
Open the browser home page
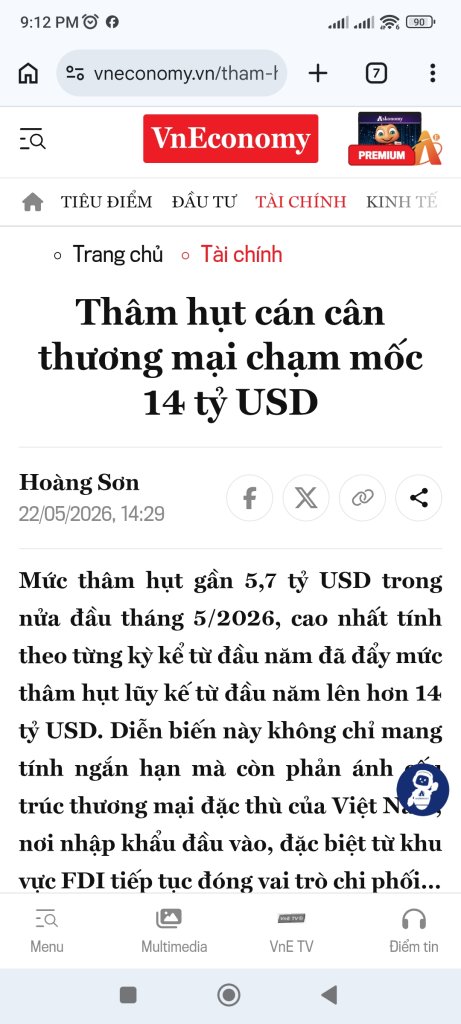28,74
